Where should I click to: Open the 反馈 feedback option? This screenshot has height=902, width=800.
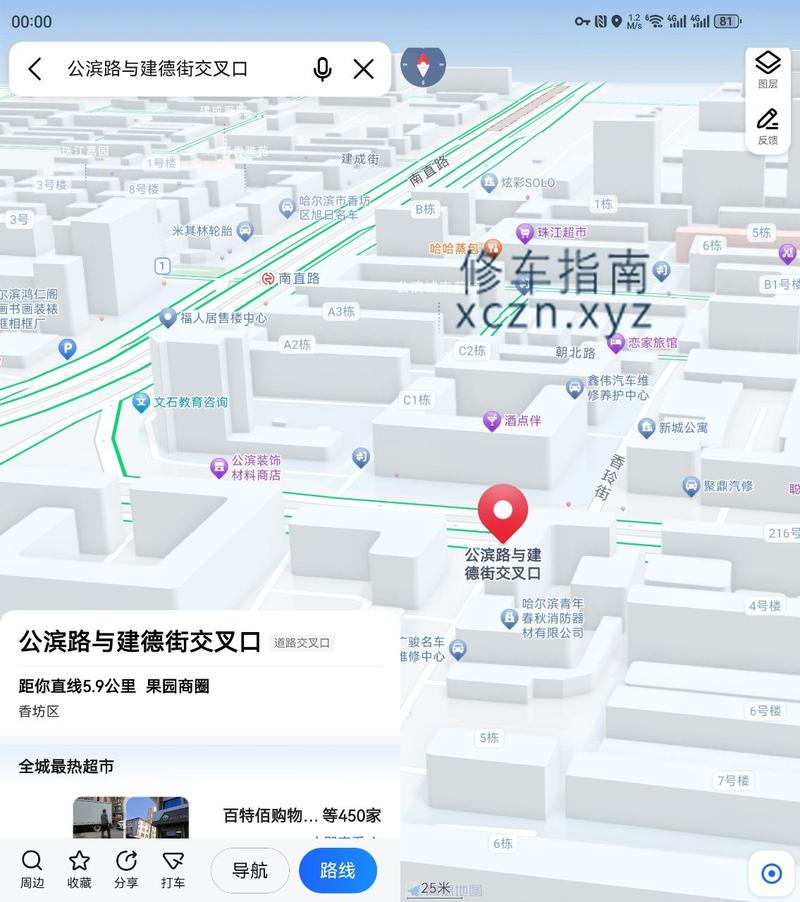(767, 127)
